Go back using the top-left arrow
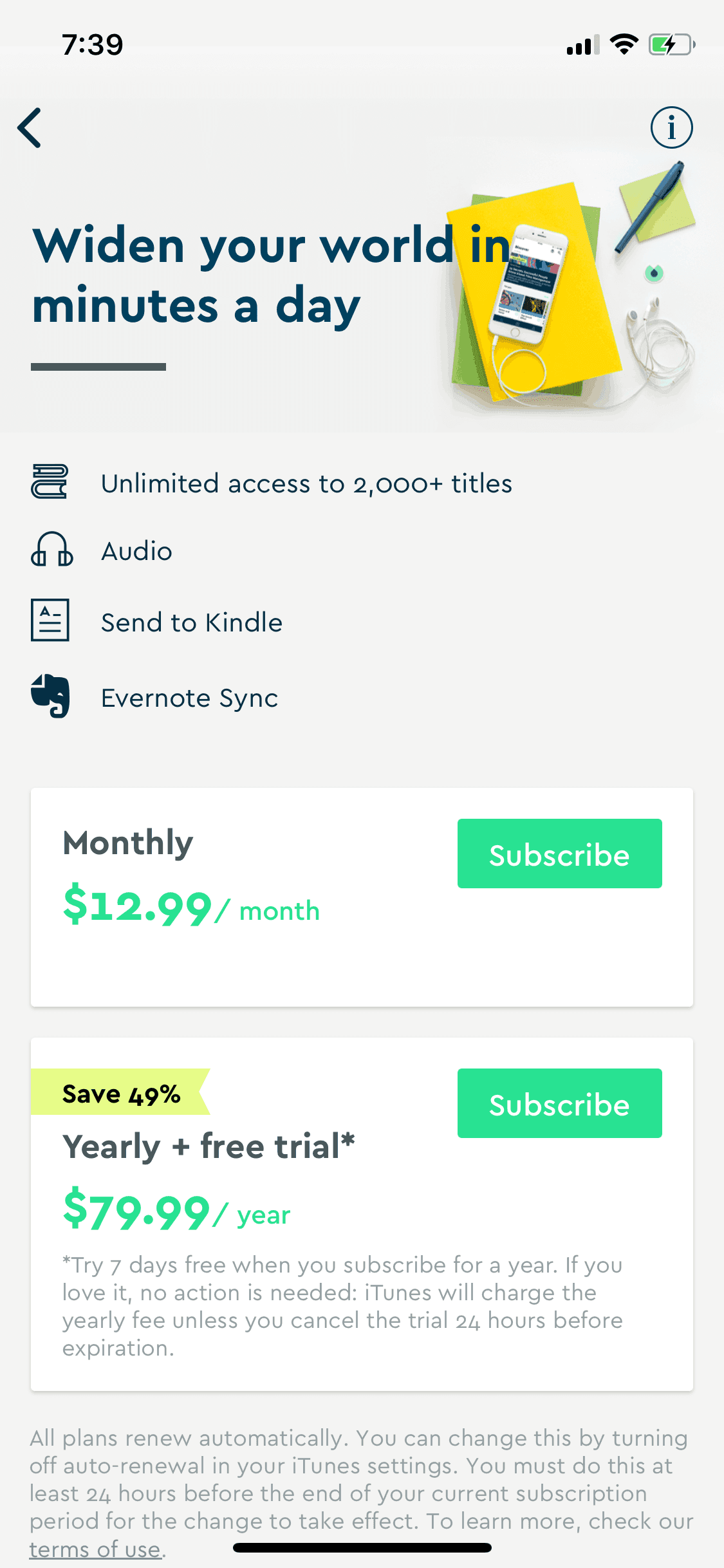 pyautogui.click(x=30, y=127)
